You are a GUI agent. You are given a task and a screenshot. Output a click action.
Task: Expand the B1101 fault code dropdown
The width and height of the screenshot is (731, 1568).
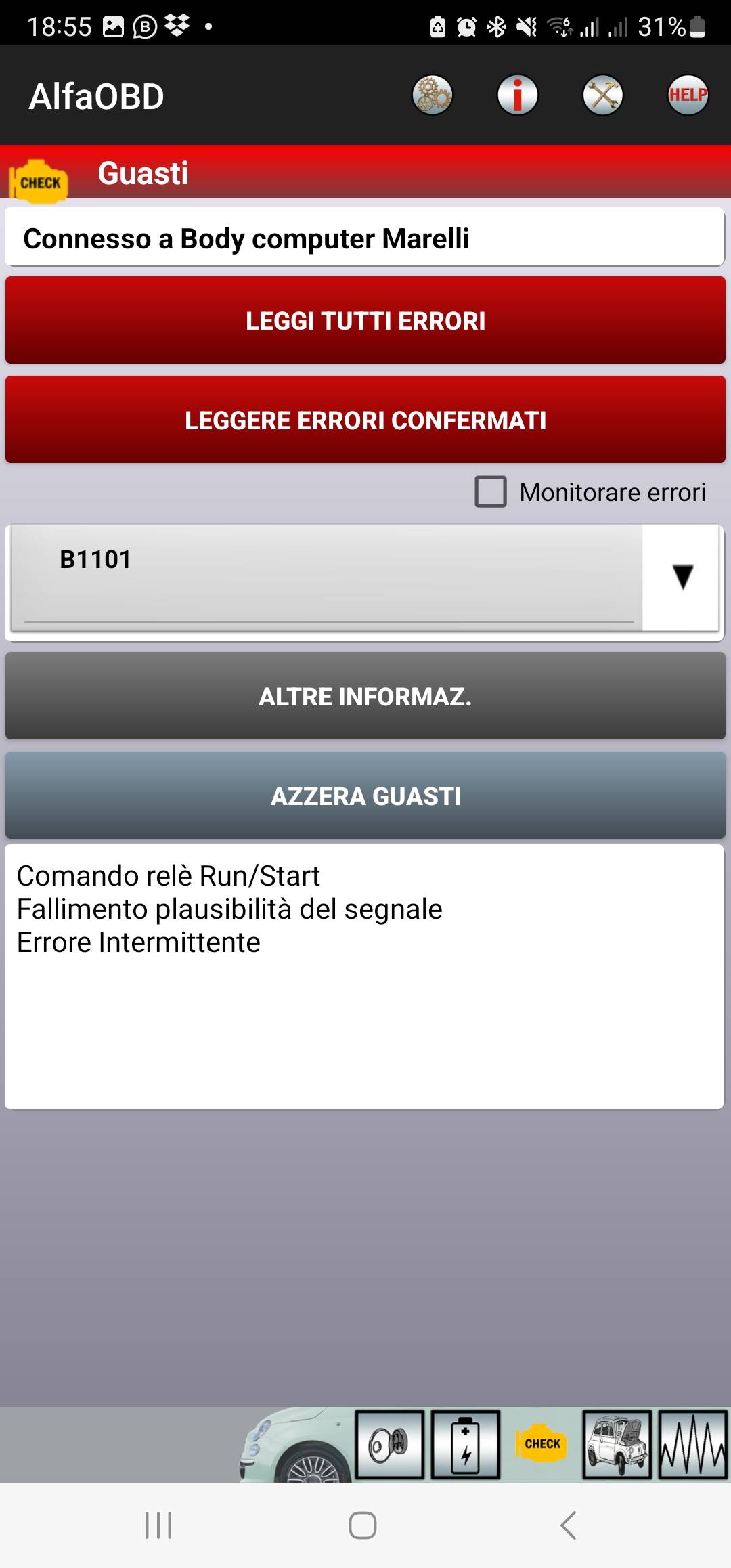682,577
